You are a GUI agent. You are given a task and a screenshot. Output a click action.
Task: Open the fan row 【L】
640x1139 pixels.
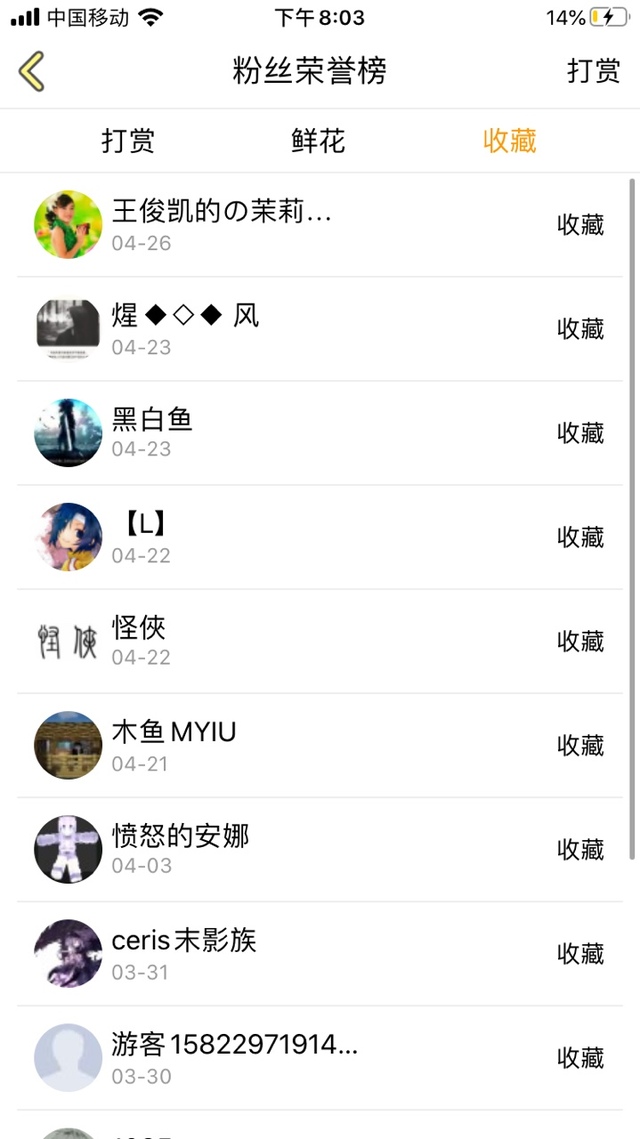pyautogui.click(x=320, y=537)
